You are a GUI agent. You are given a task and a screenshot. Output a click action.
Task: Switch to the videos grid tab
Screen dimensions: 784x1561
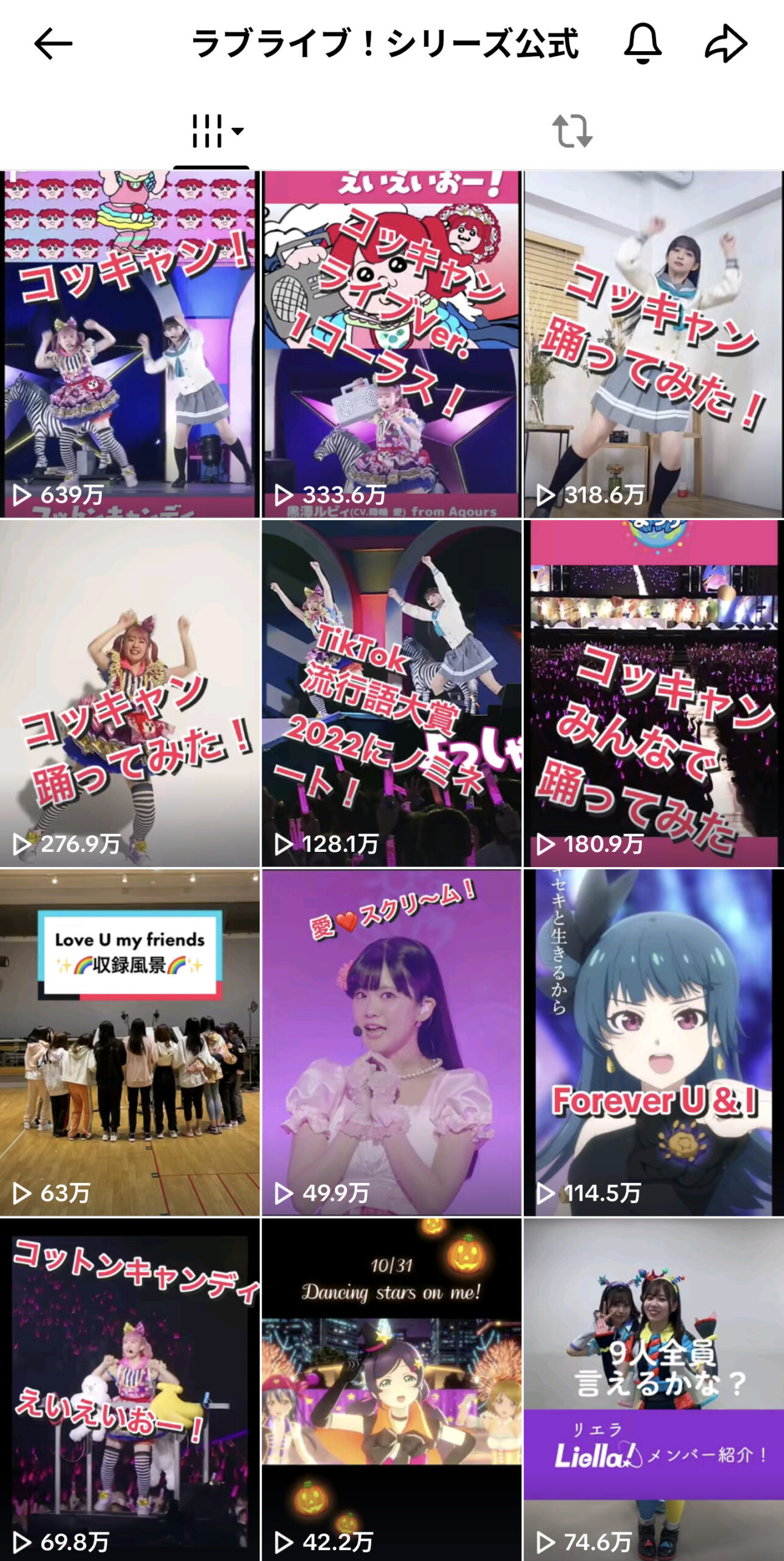coord(212,130)
